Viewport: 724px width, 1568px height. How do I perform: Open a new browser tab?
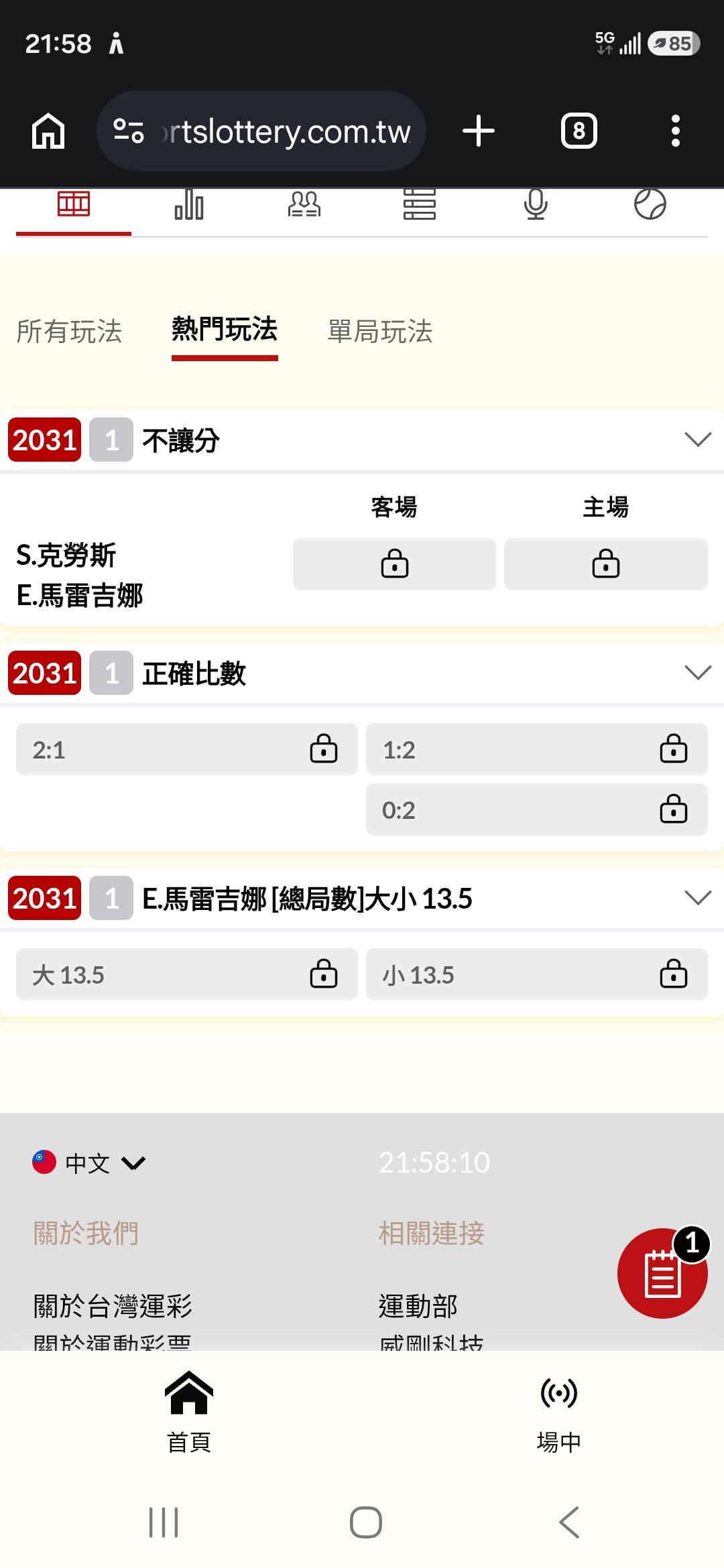(479, 131)
